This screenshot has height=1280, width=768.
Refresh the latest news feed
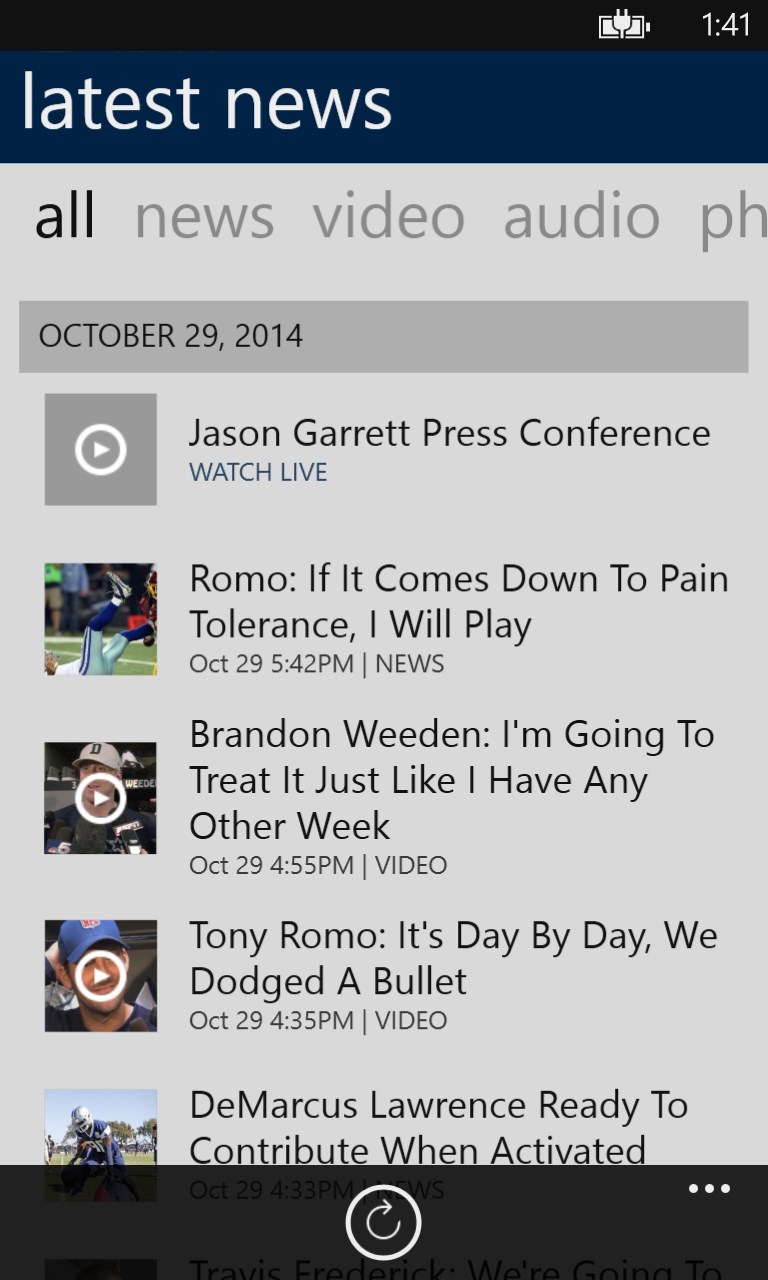coord(383,1221)
